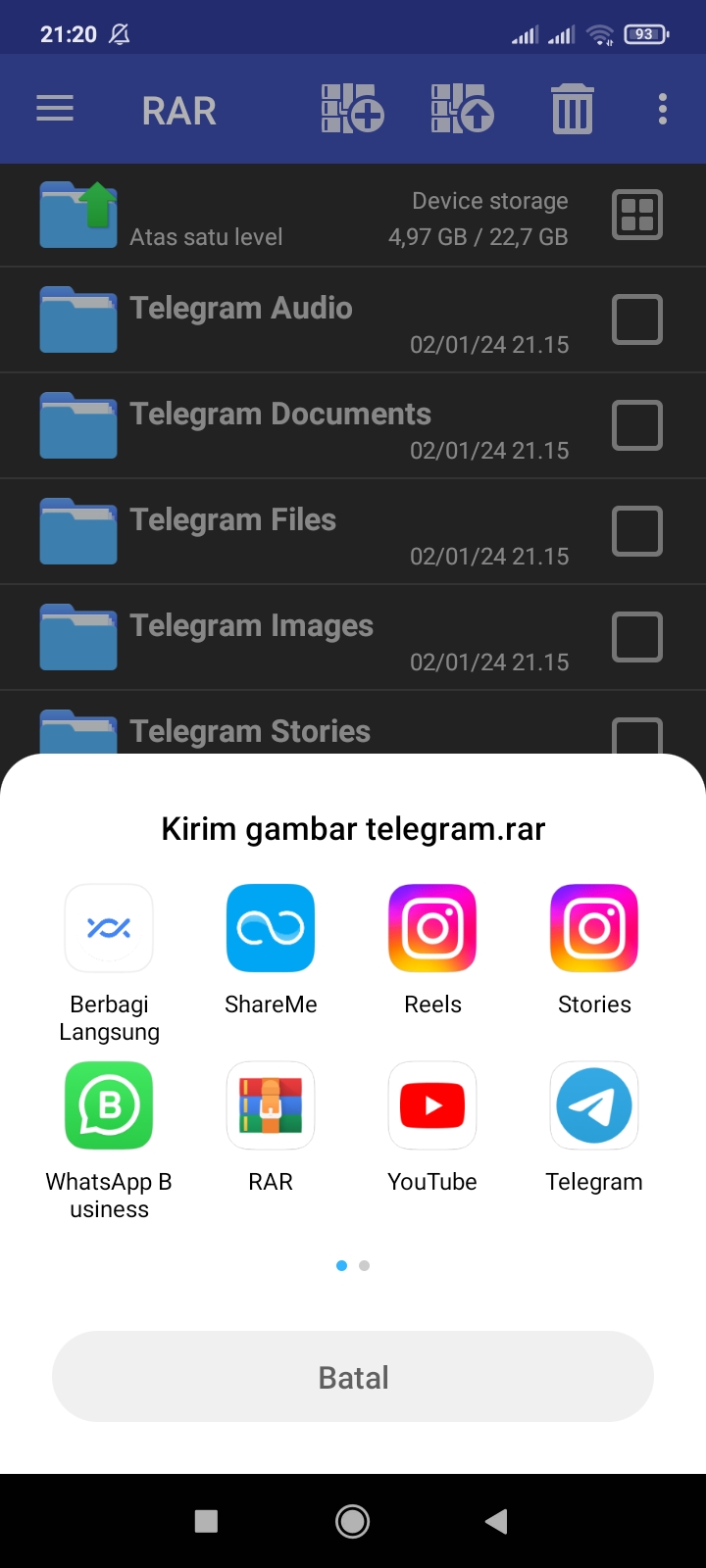Send telegram.rar to WhatsApp Business
Image resolution: width=706 pixels, height=1568 pixels.
click(x=108, y=1105)
